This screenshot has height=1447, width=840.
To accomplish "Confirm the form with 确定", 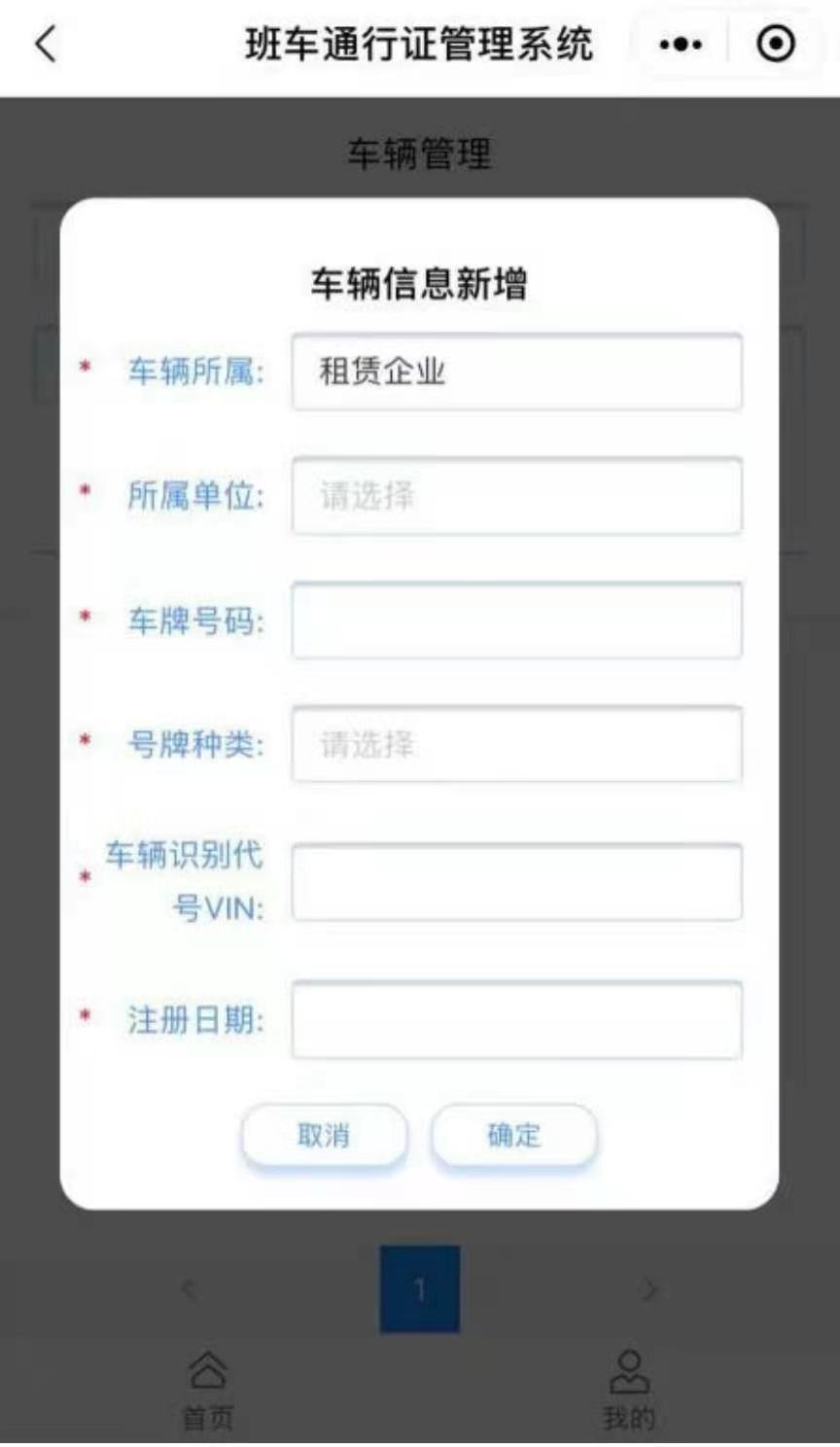I will pyautogui.click(x=513, y=1135).
